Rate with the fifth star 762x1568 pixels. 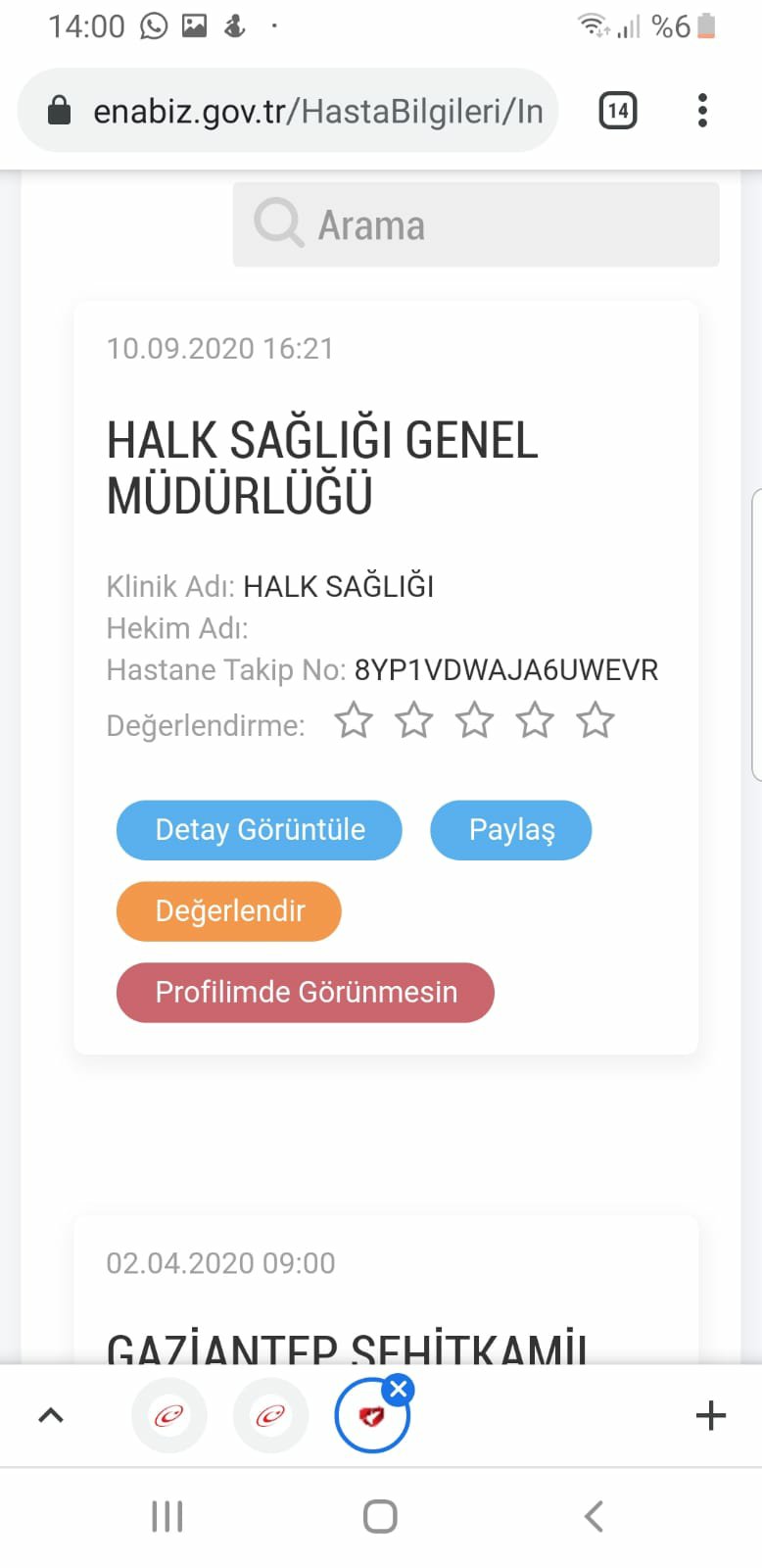pyautogui.click(x=595, y=720)
